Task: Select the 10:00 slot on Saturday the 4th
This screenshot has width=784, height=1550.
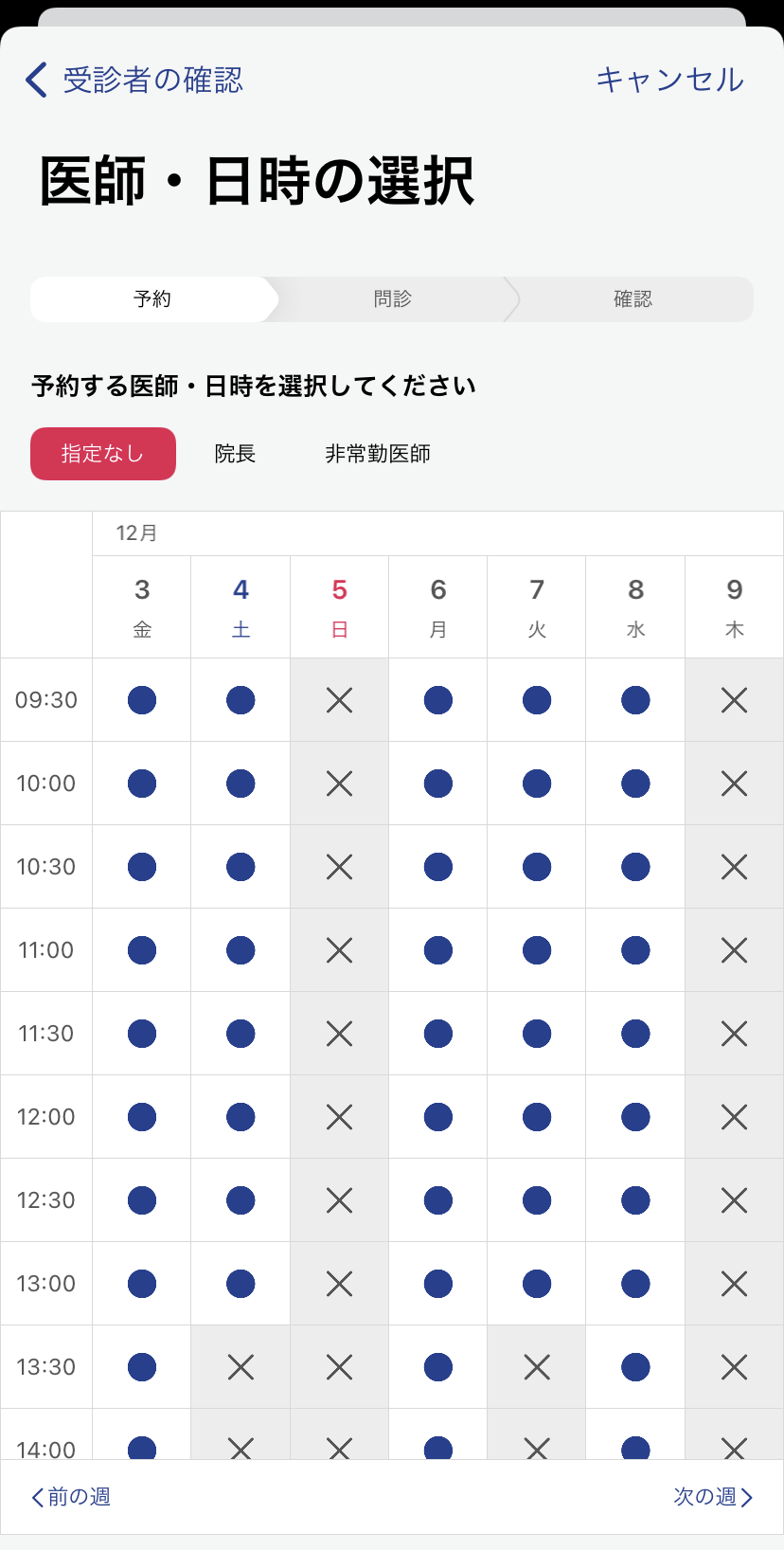Action: pyautogui.click(x=241, y=784)
